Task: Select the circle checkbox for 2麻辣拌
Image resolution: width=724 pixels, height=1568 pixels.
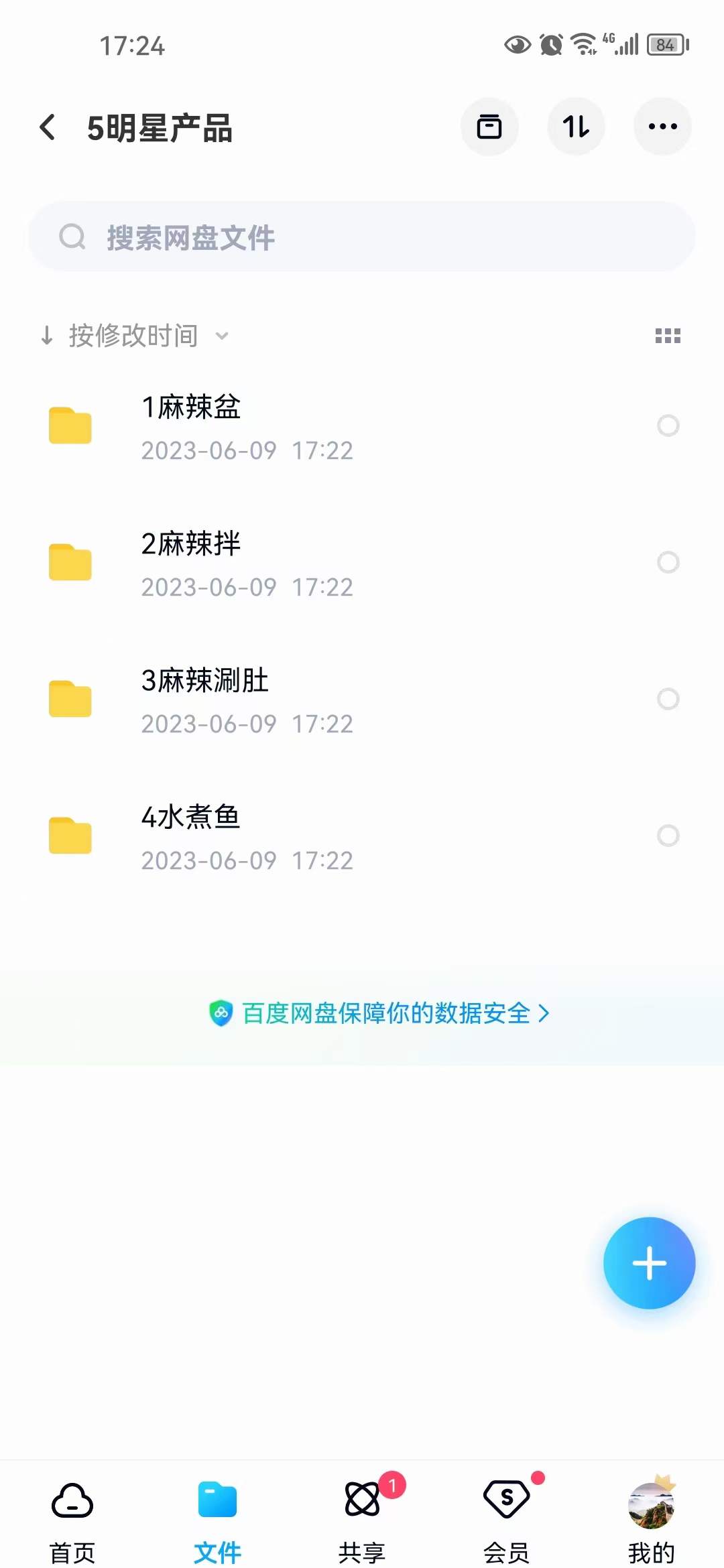Action: (668, 562)
